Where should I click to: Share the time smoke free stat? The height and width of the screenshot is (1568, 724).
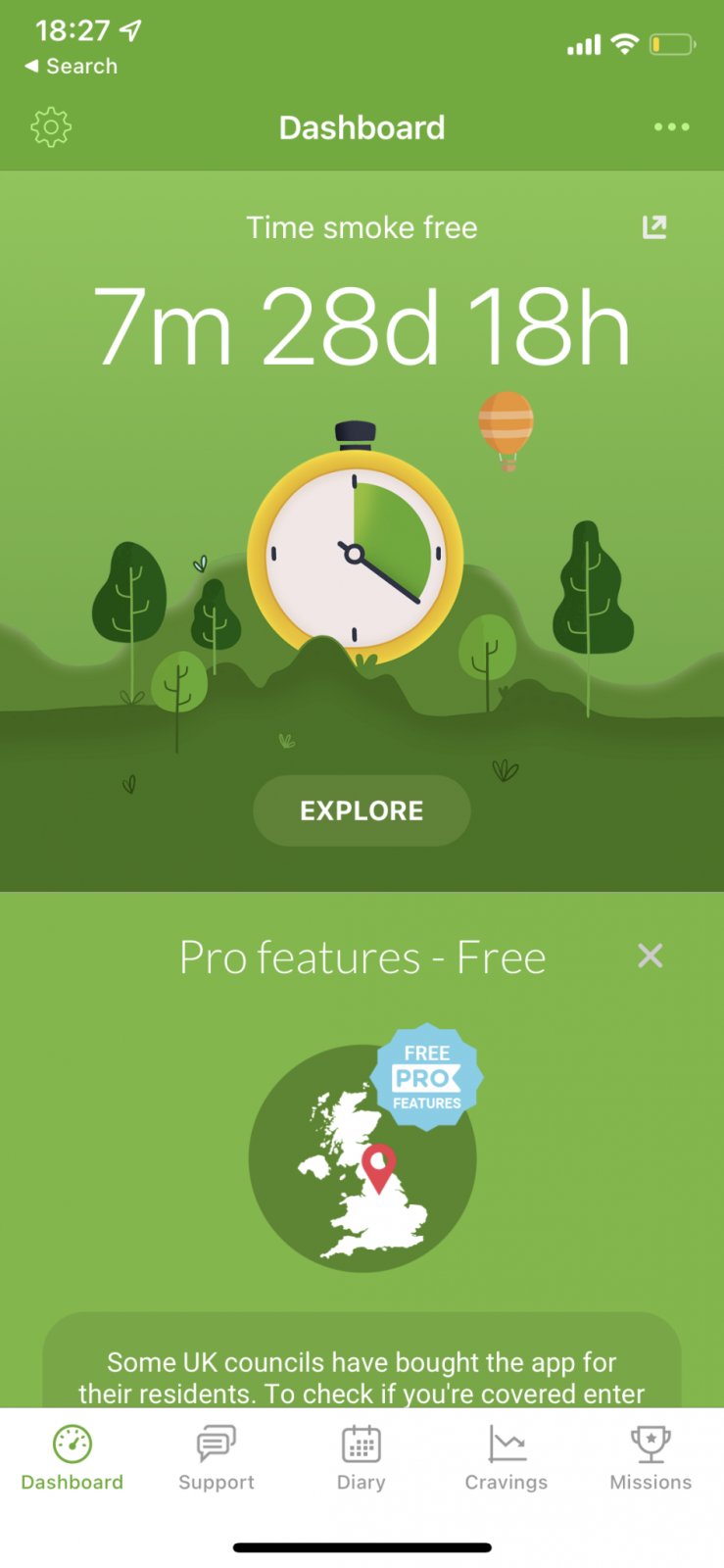654,227
